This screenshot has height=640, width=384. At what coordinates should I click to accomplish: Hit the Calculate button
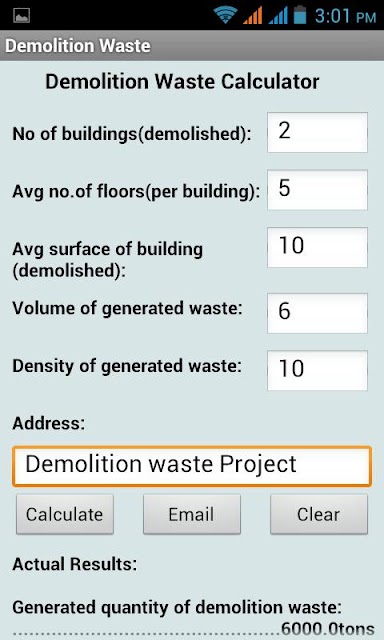(x=64, y=514)
